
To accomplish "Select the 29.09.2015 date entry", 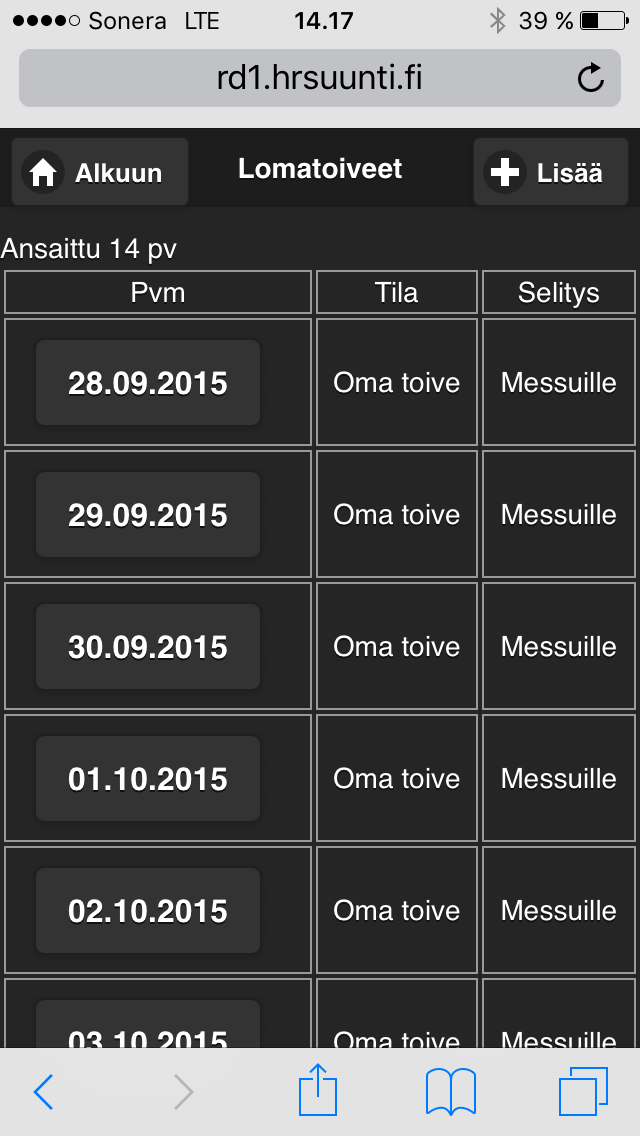I will coord(148,514).
